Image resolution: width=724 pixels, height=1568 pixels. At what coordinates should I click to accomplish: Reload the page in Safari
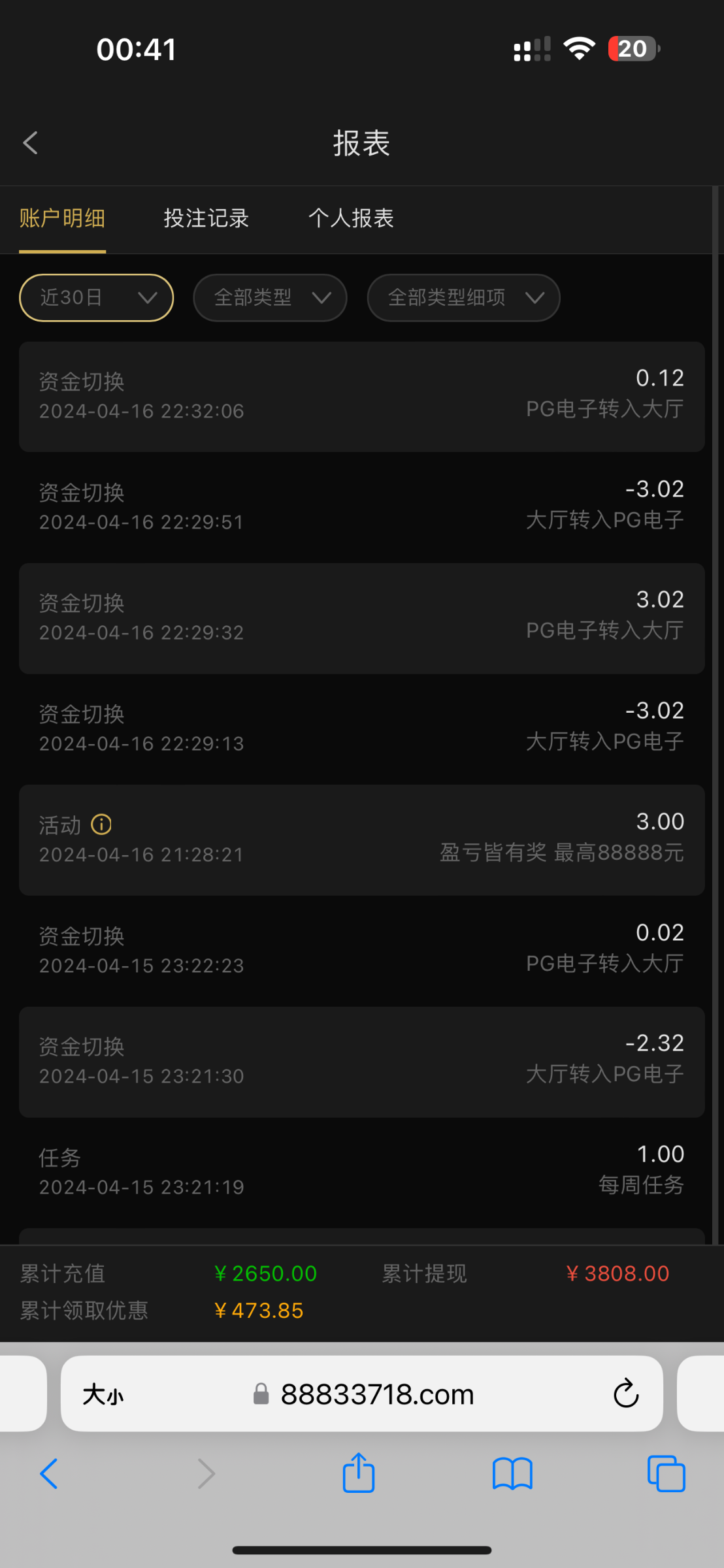click(x=625, y=1394)
